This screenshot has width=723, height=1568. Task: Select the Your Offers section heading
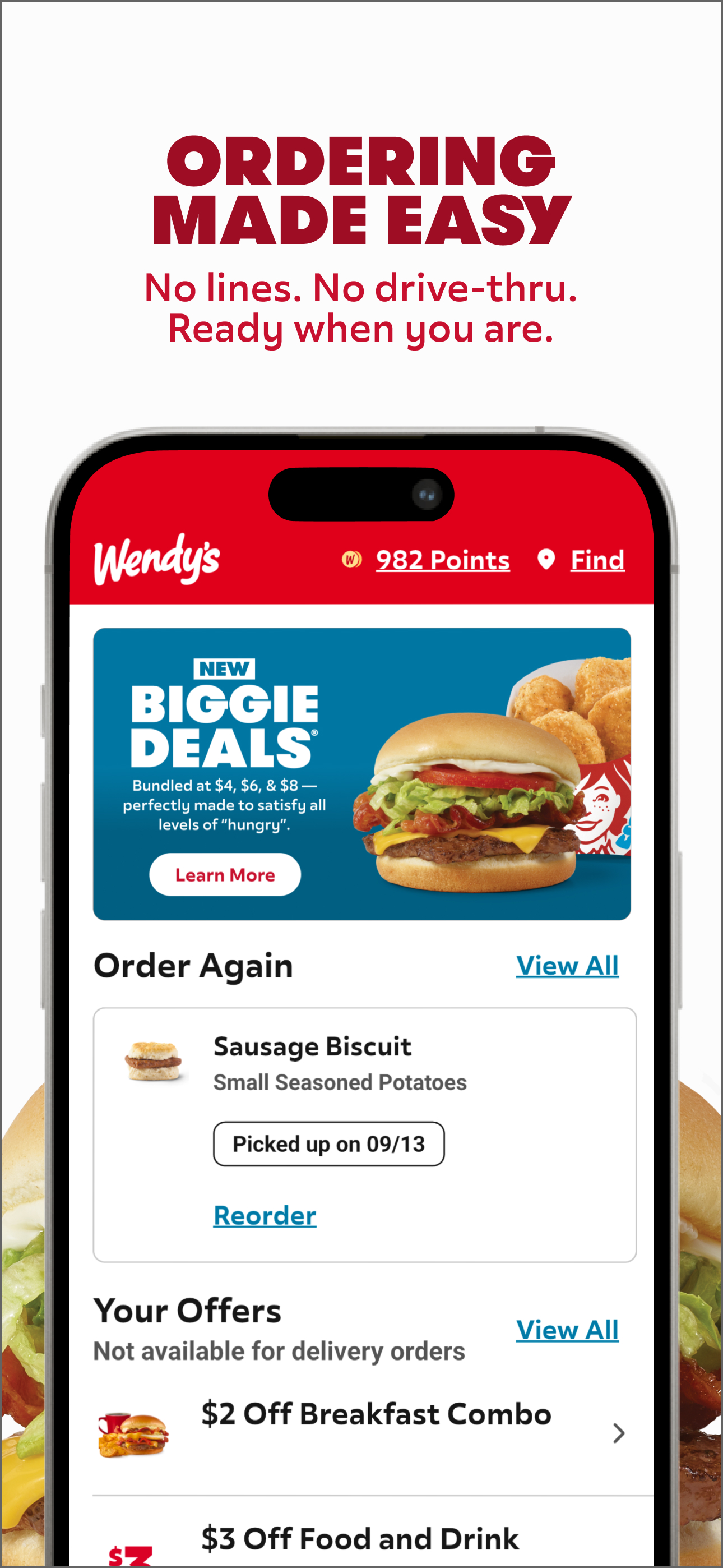[187, 1312]
